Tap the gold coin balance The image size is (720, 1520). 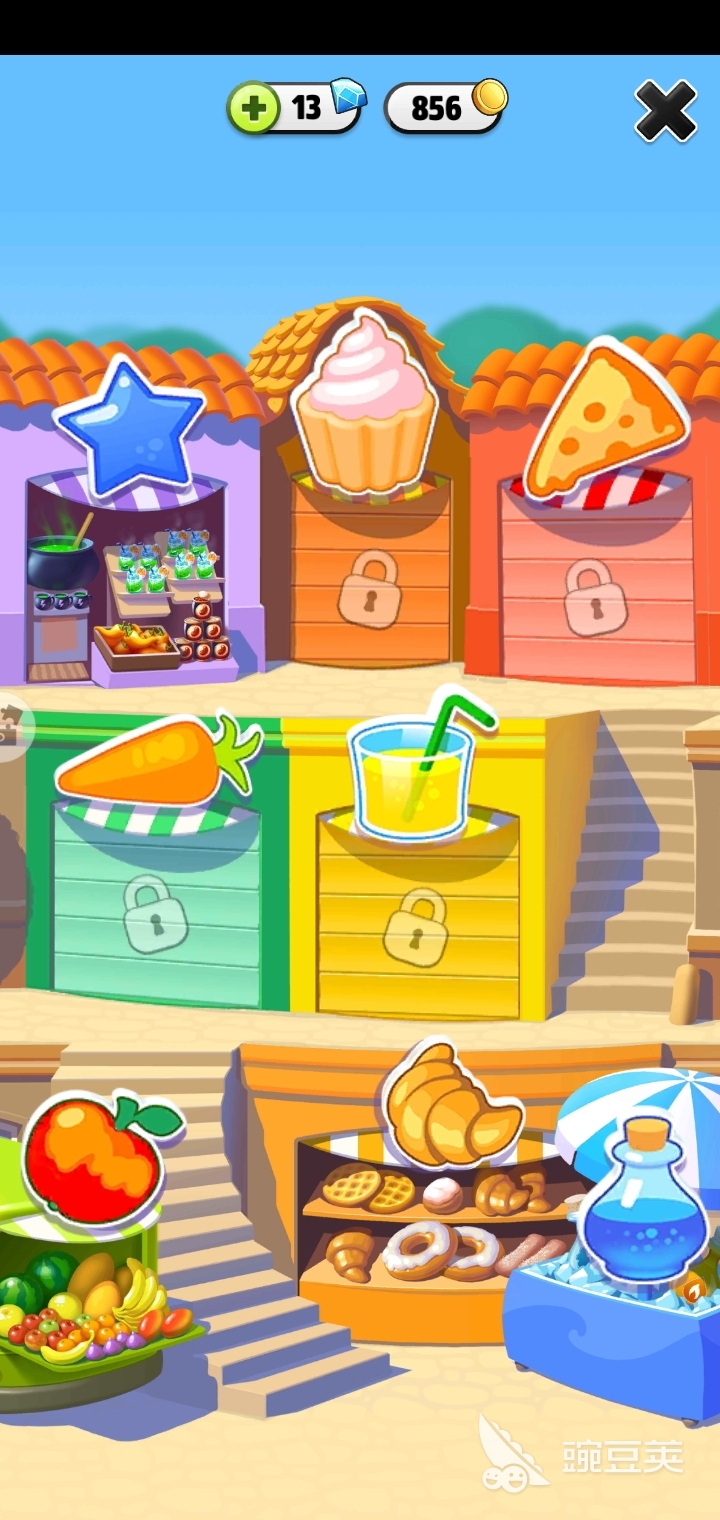click(x=443, y=108)
